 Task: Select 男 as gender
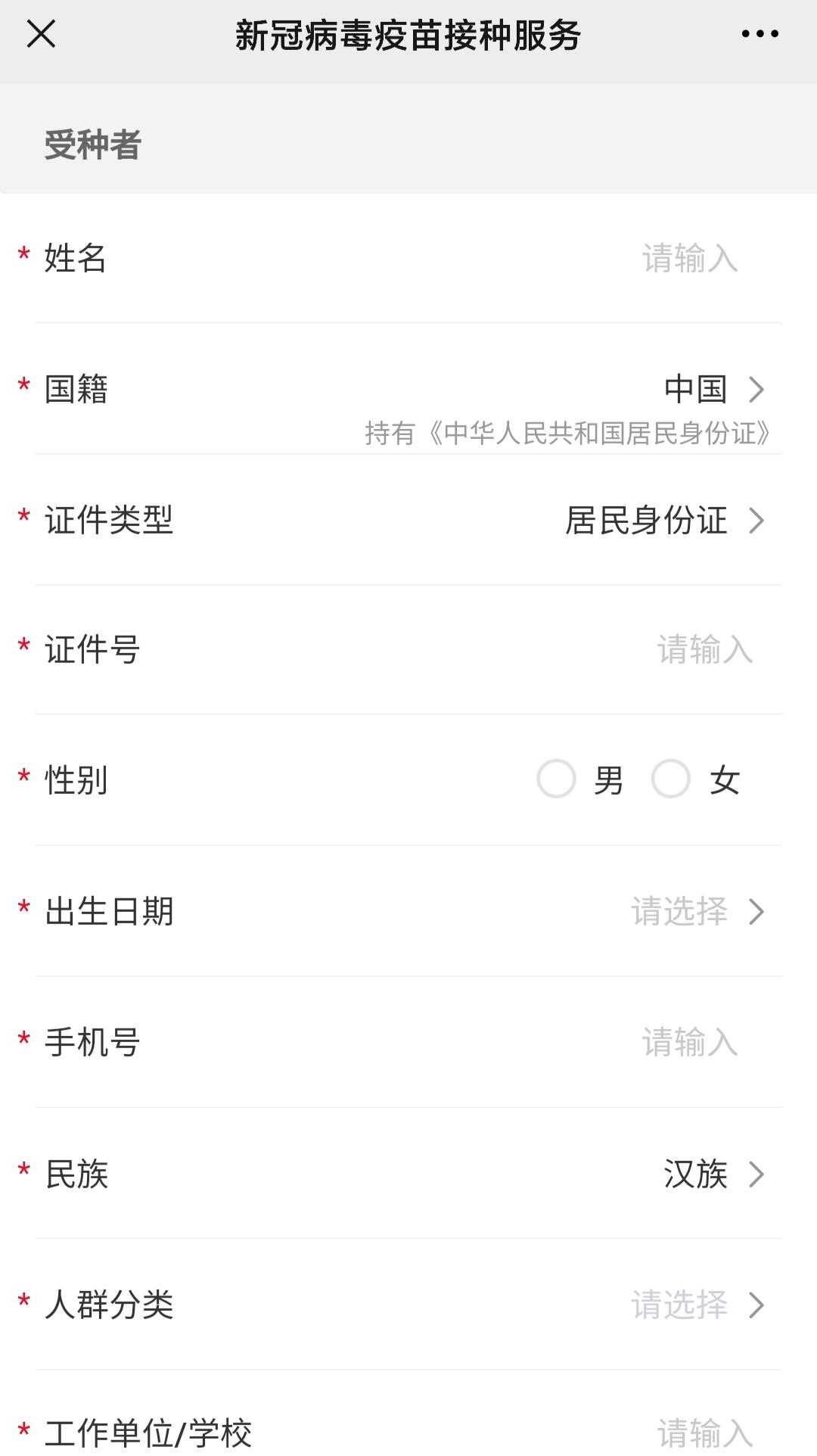pos(557,779)
